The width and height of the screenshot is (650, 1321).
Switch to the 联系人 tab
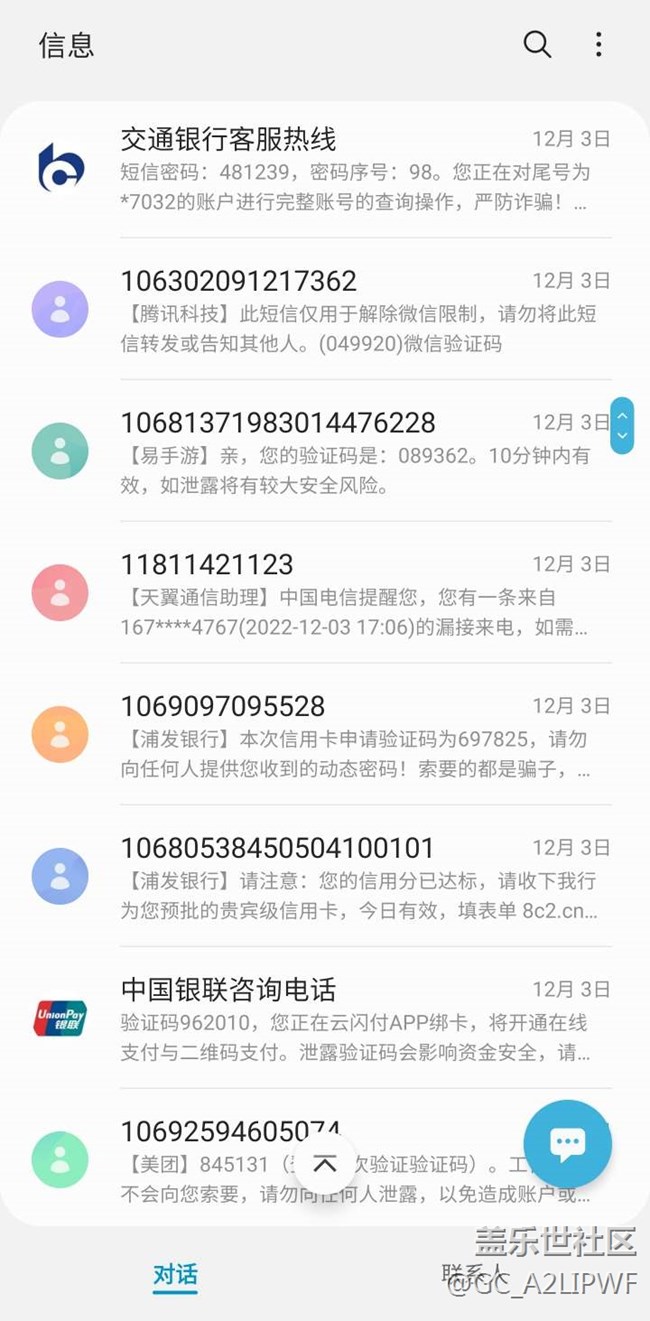click(x=475, y=1274)
